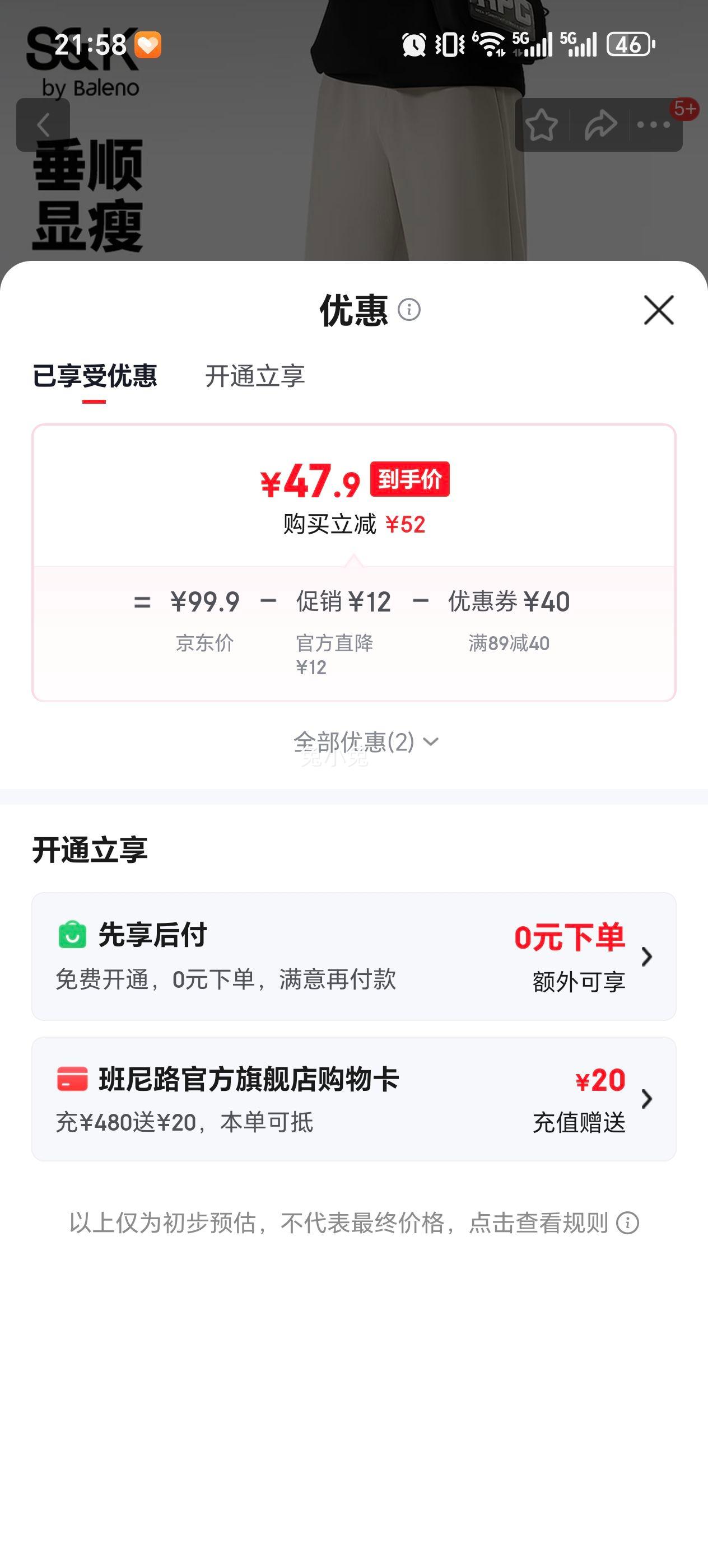Tap the star icon to favorite this item
The height and width of the screenshot is (1568, 708).
pyautogui.click(x=542, y=124)
